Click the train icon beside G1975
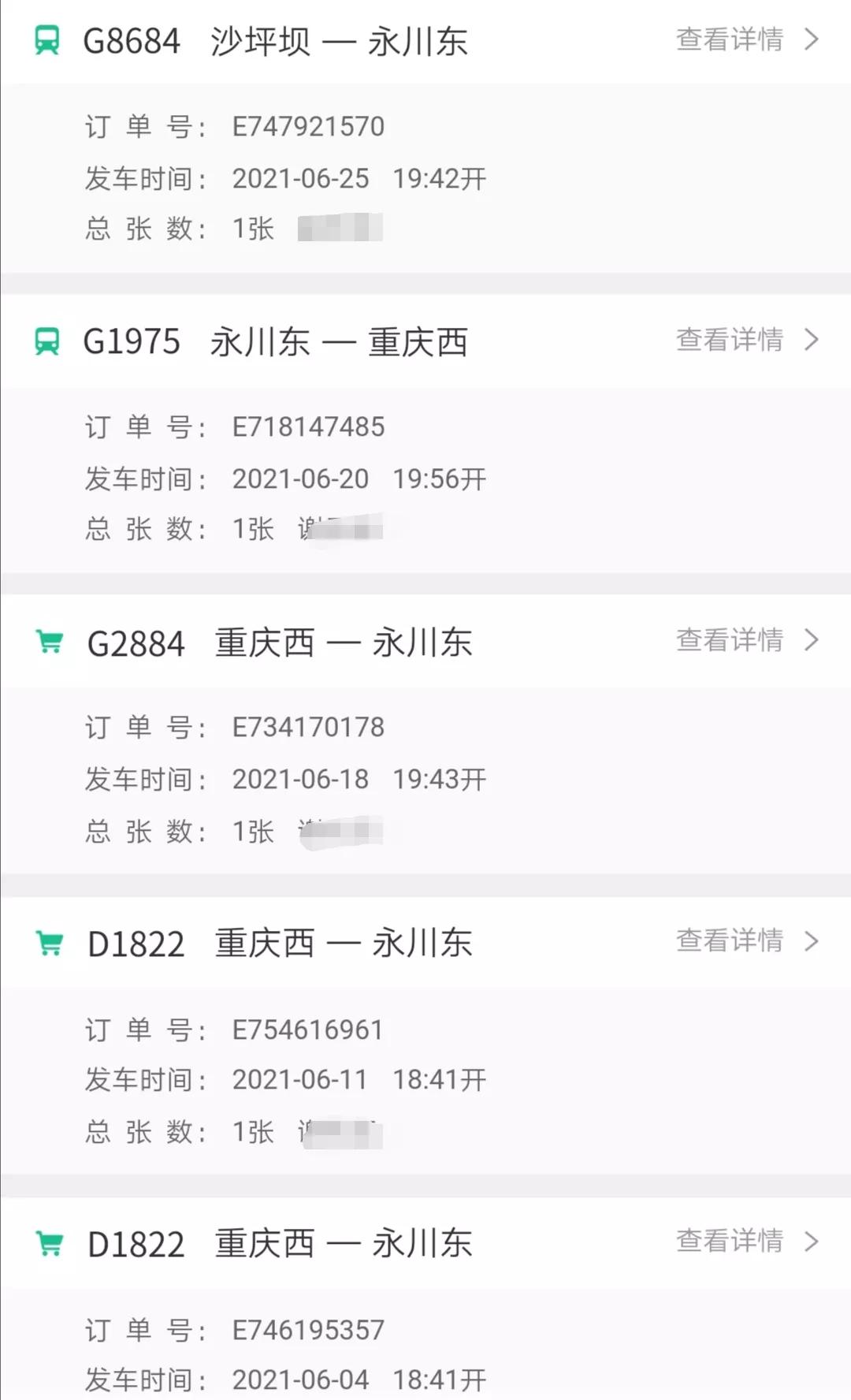 pos(47,341)
